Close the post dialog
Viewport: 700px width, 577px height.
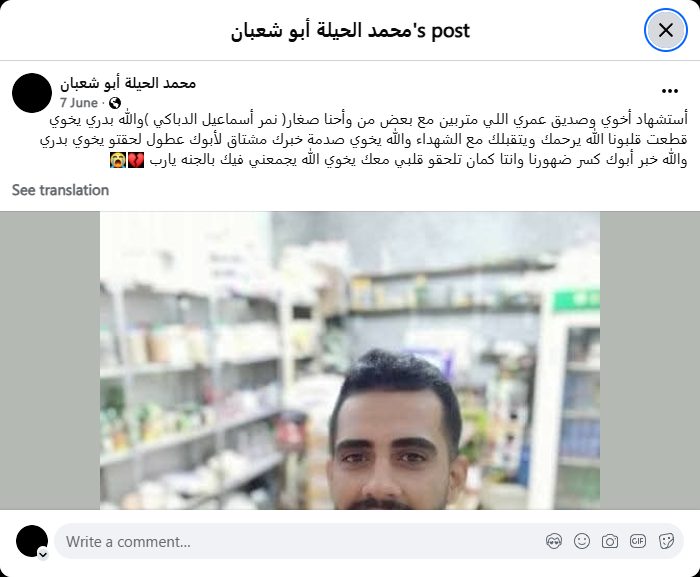[x=665, y=30]
